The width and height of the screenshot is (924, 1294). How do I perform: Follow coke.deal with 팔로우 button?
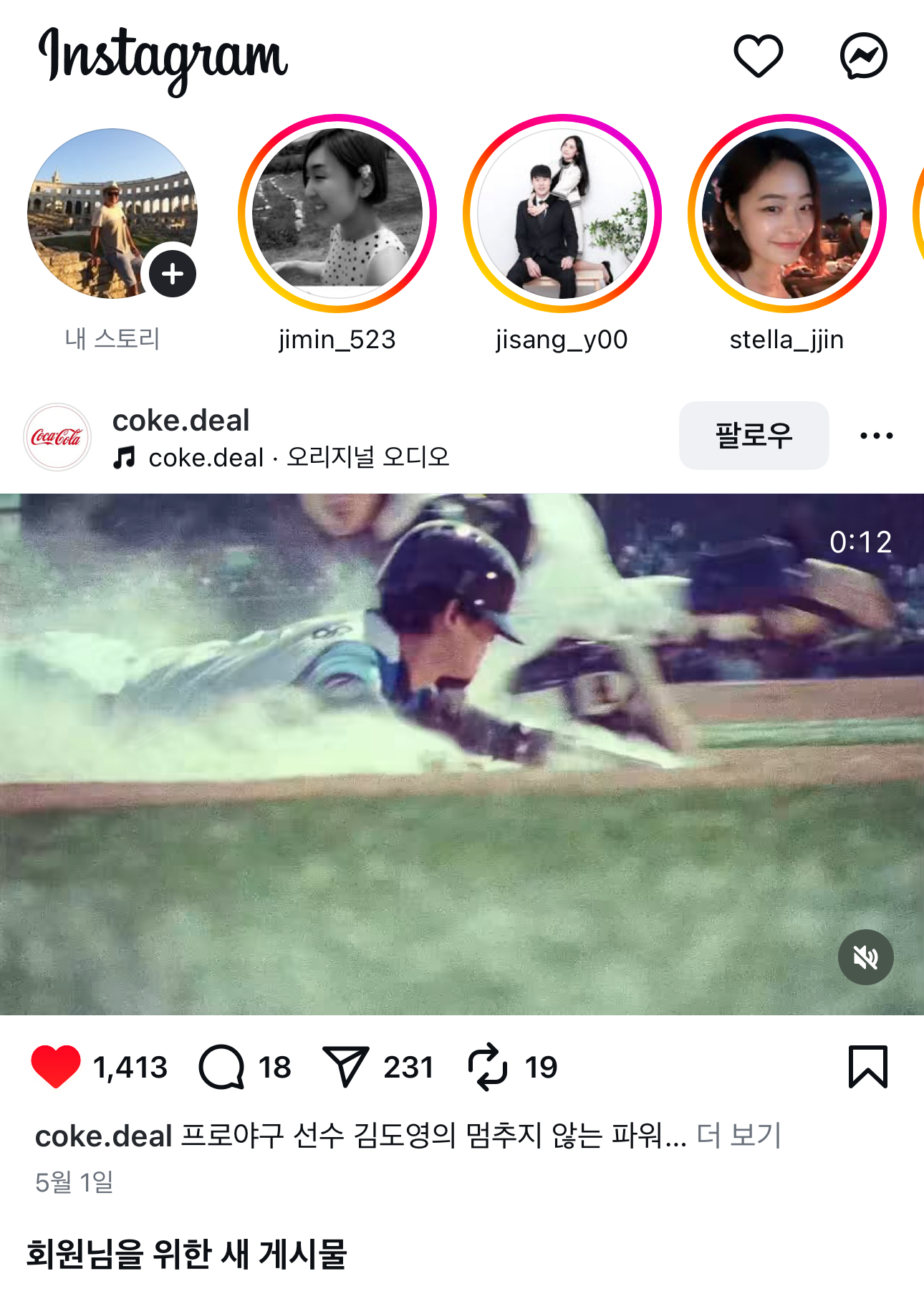[x=754, y=436]
